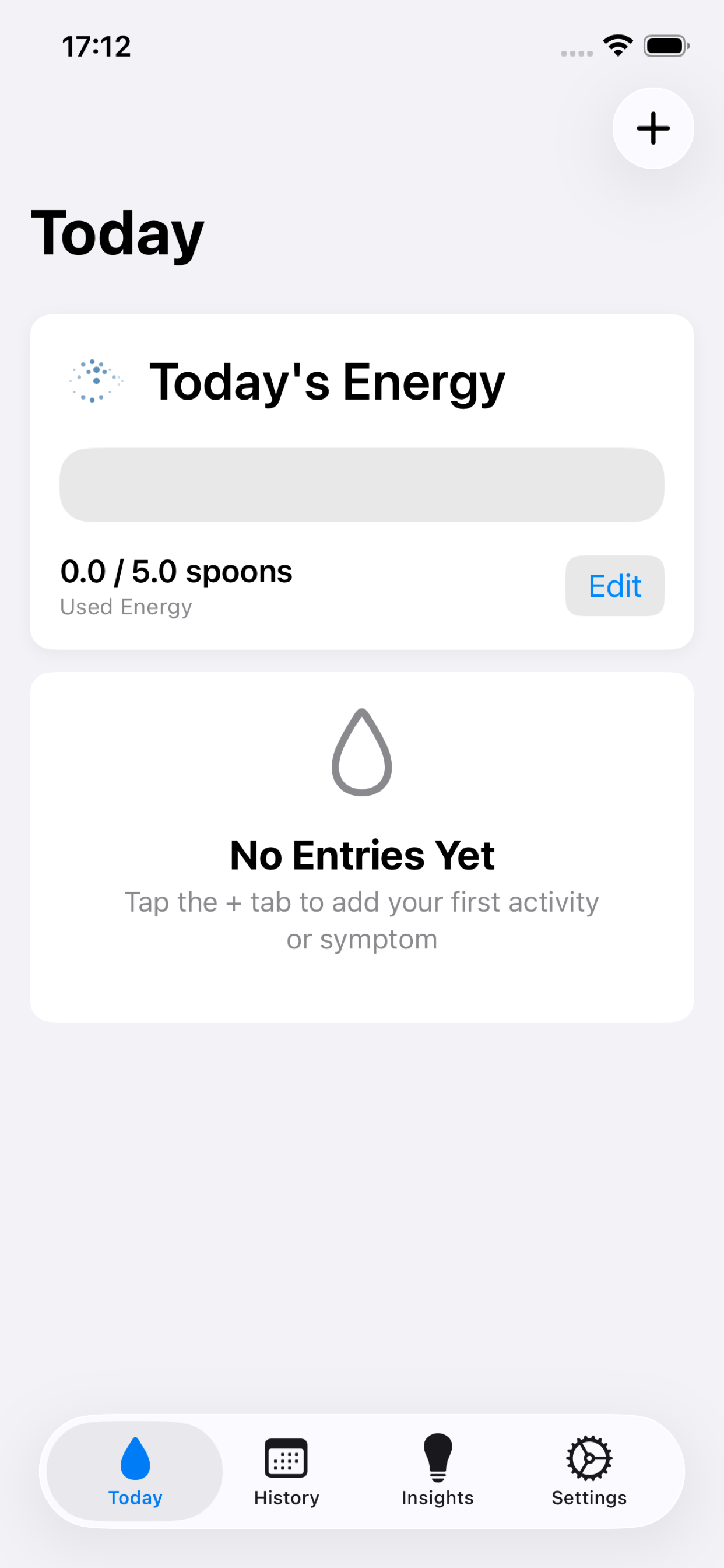Open the History calendar icon
This screenshot has width=724, height=1568.
[x=285, y=1458]
